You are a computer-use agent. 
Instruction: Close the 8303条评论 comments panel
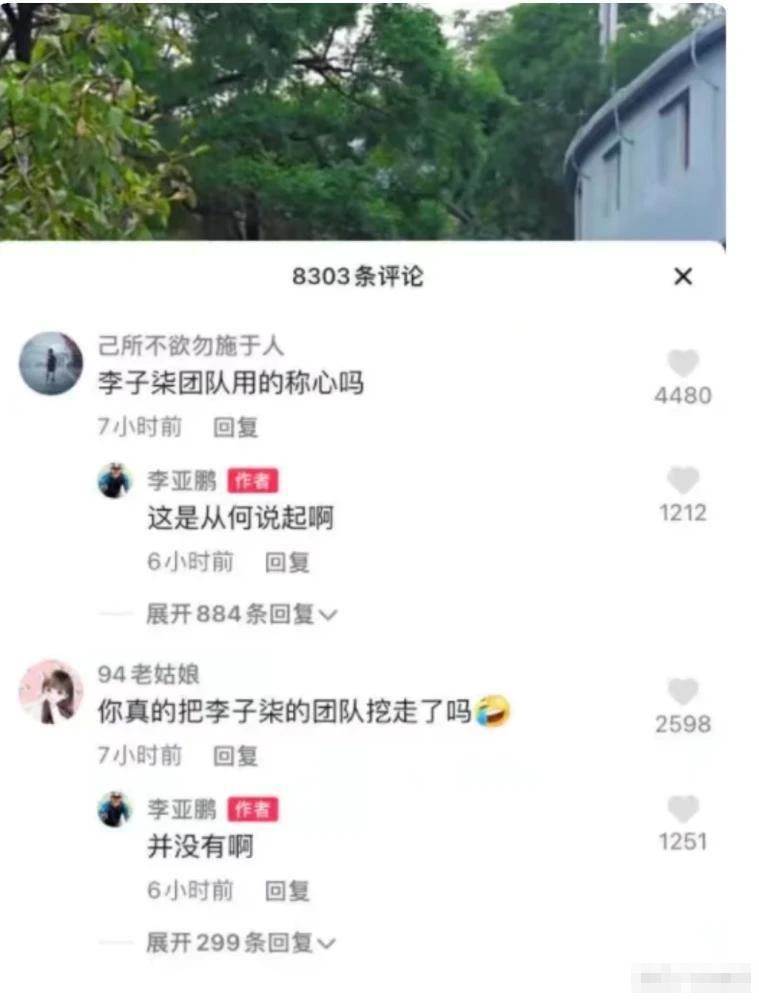(x=683, y=277)
